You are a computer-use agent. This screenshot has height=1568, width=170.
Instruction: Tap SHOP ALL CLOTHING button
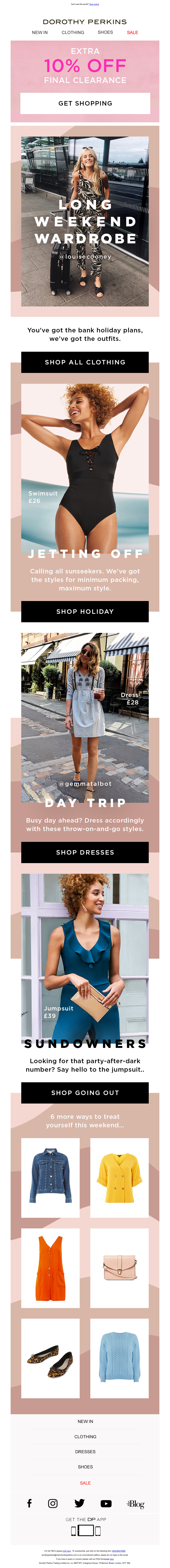pyautogui.click(x=85, y=362)
